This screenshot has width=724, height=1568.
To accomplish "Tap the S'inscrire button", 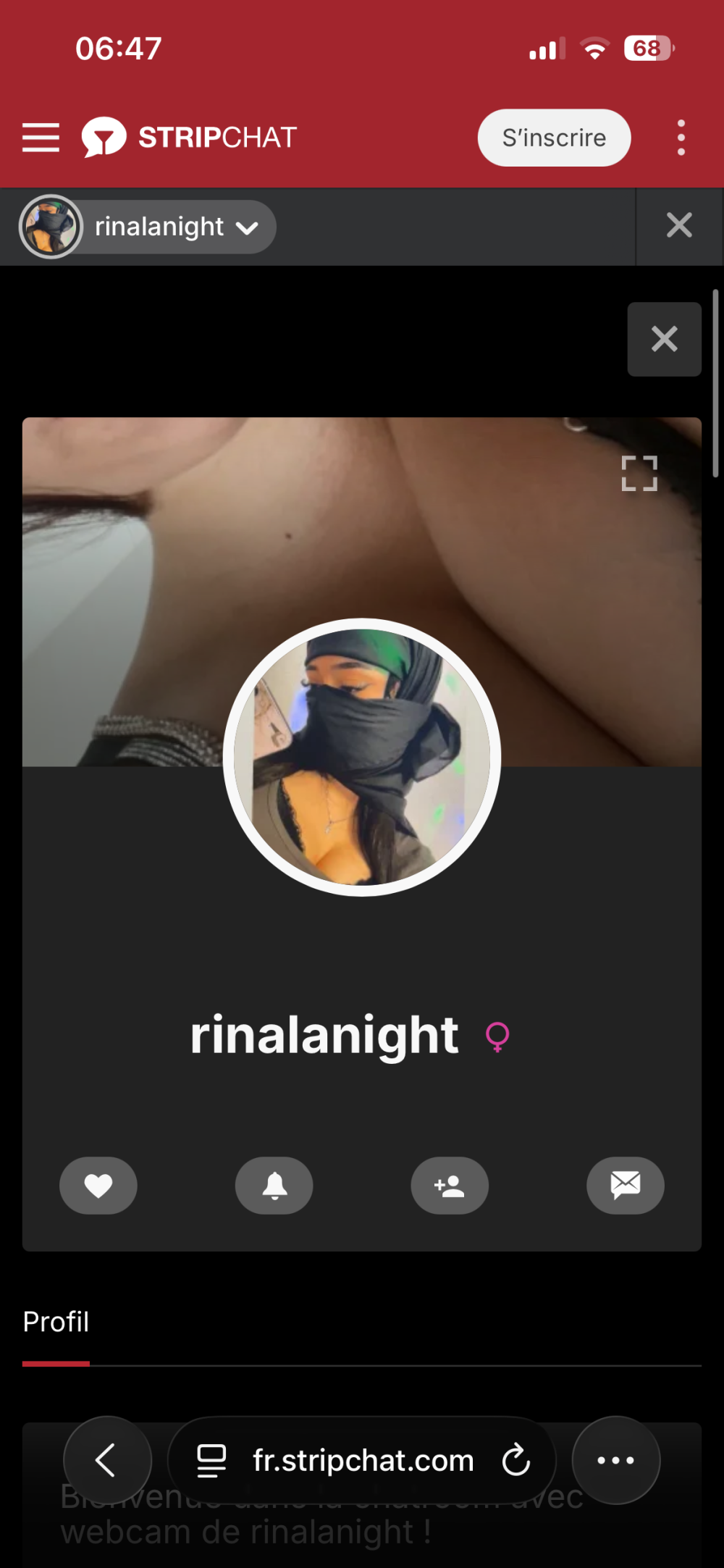I will tap(554, 138).
